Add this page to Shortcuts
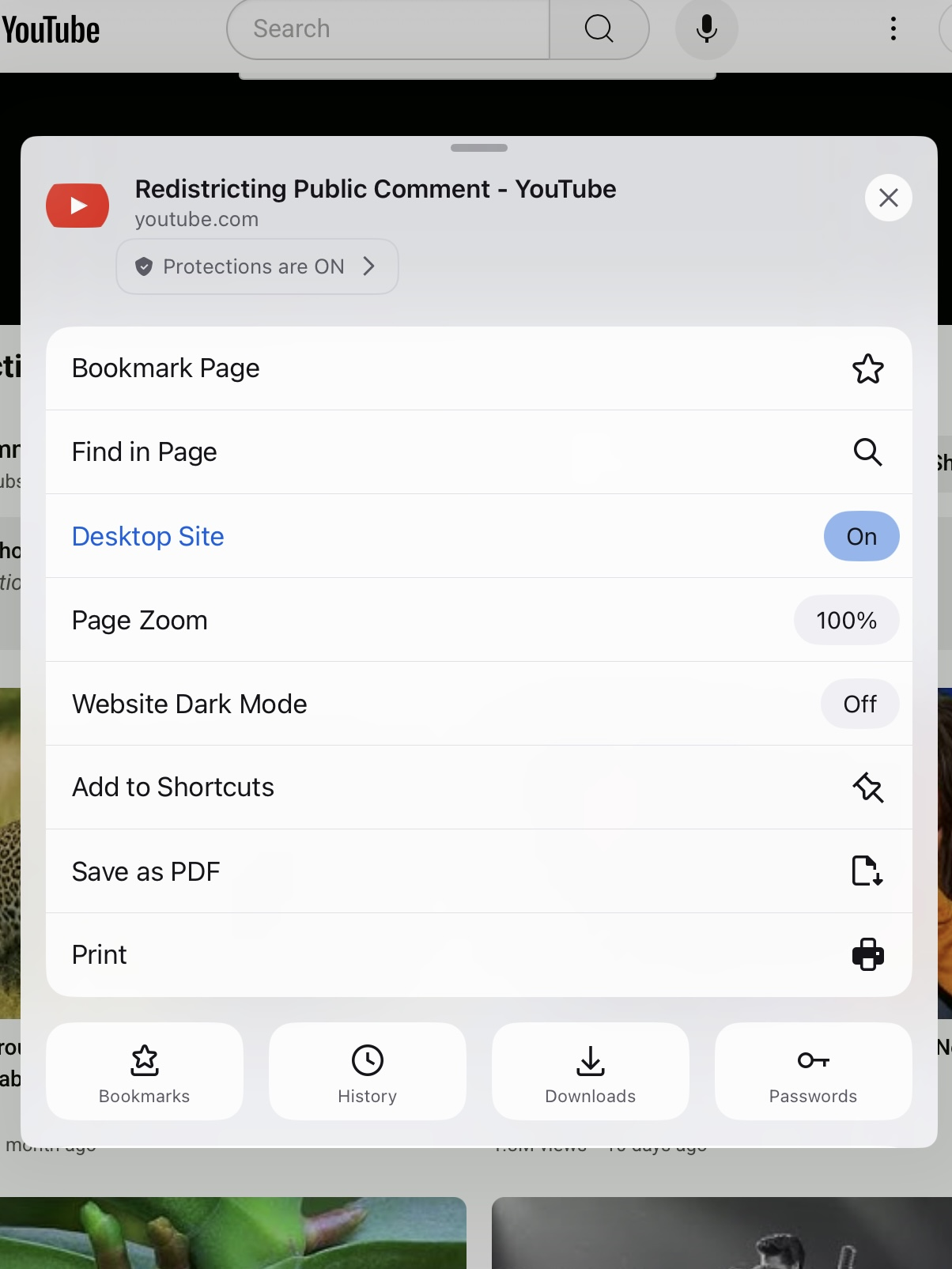This screenshot has width=952, height=1269. pos(478,787)
